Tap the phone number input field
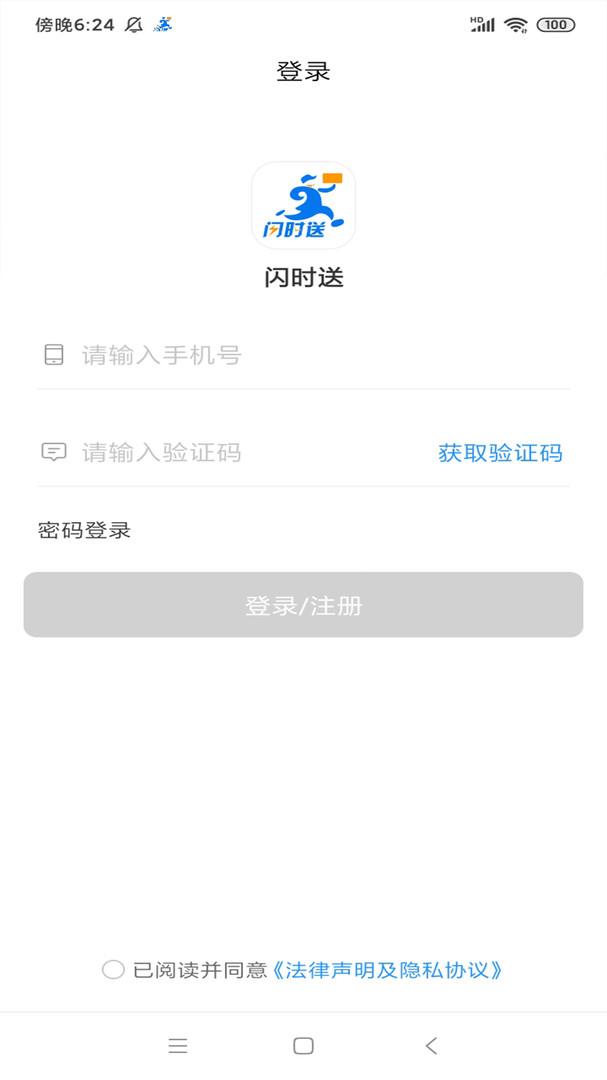Viewport: 607px width, 1080px height. coord(303,355)
